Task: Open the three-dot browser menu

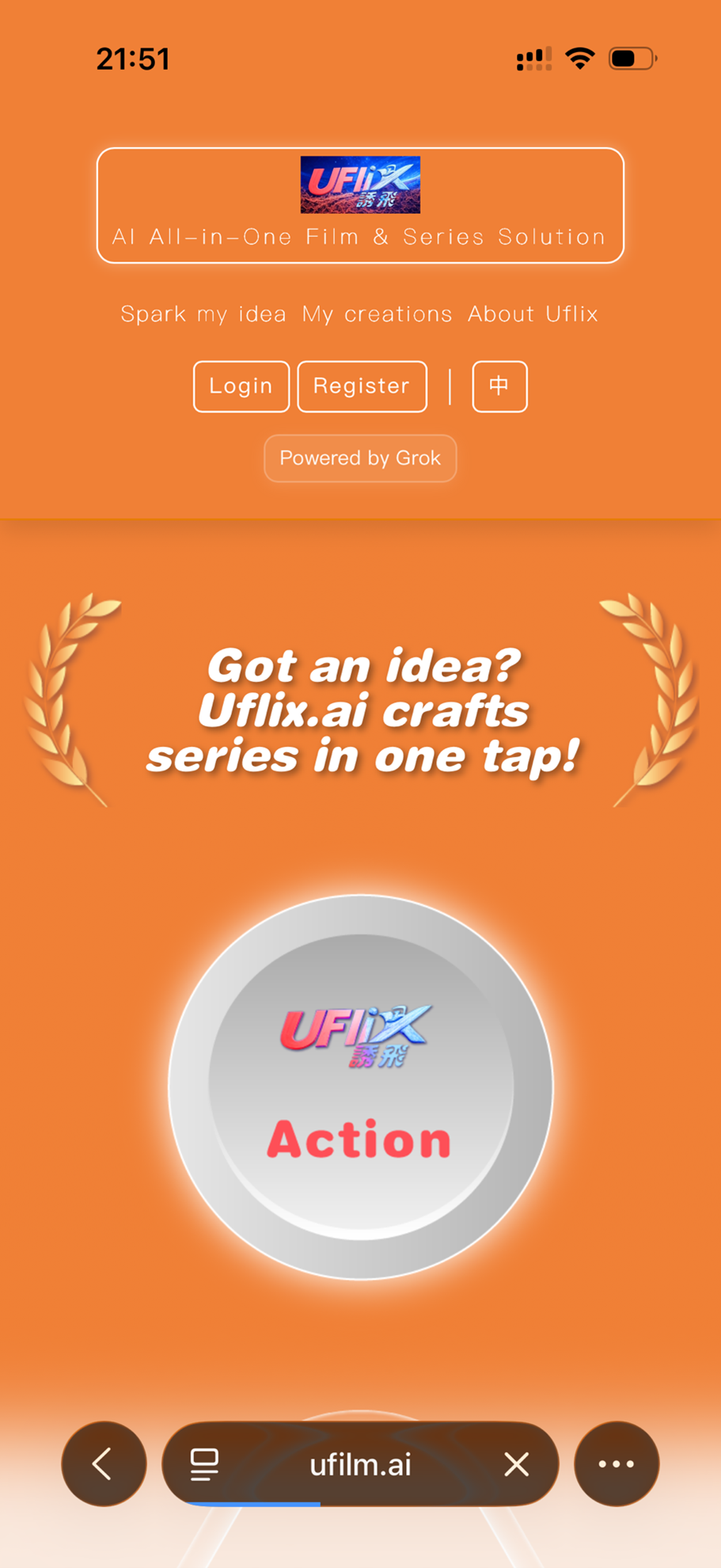Action: pos(616,1463)
